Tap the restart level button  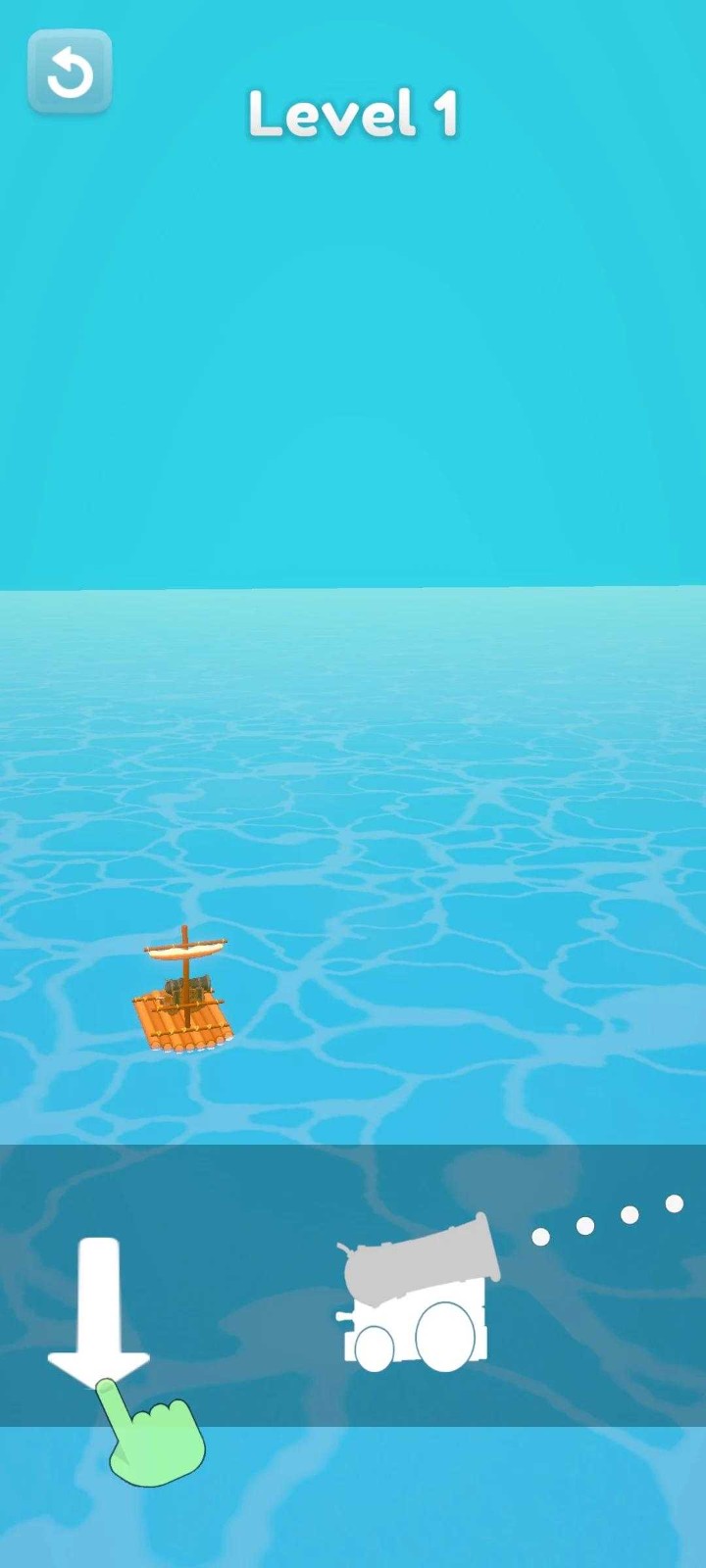pyautogui.click(x=70, y=73)
